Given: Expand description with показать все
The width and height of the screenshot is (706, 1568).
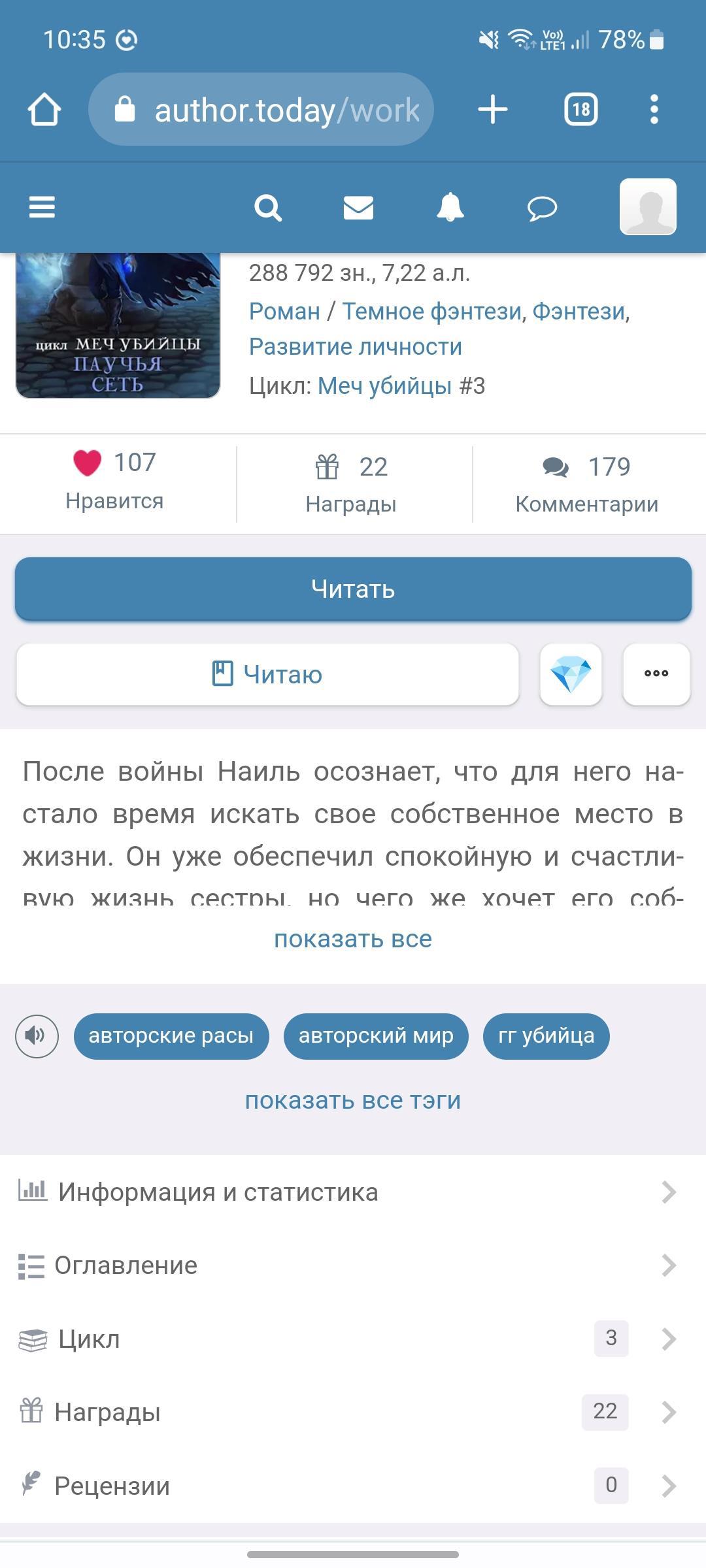Looking at the screenshot, I should click(353, 939).
